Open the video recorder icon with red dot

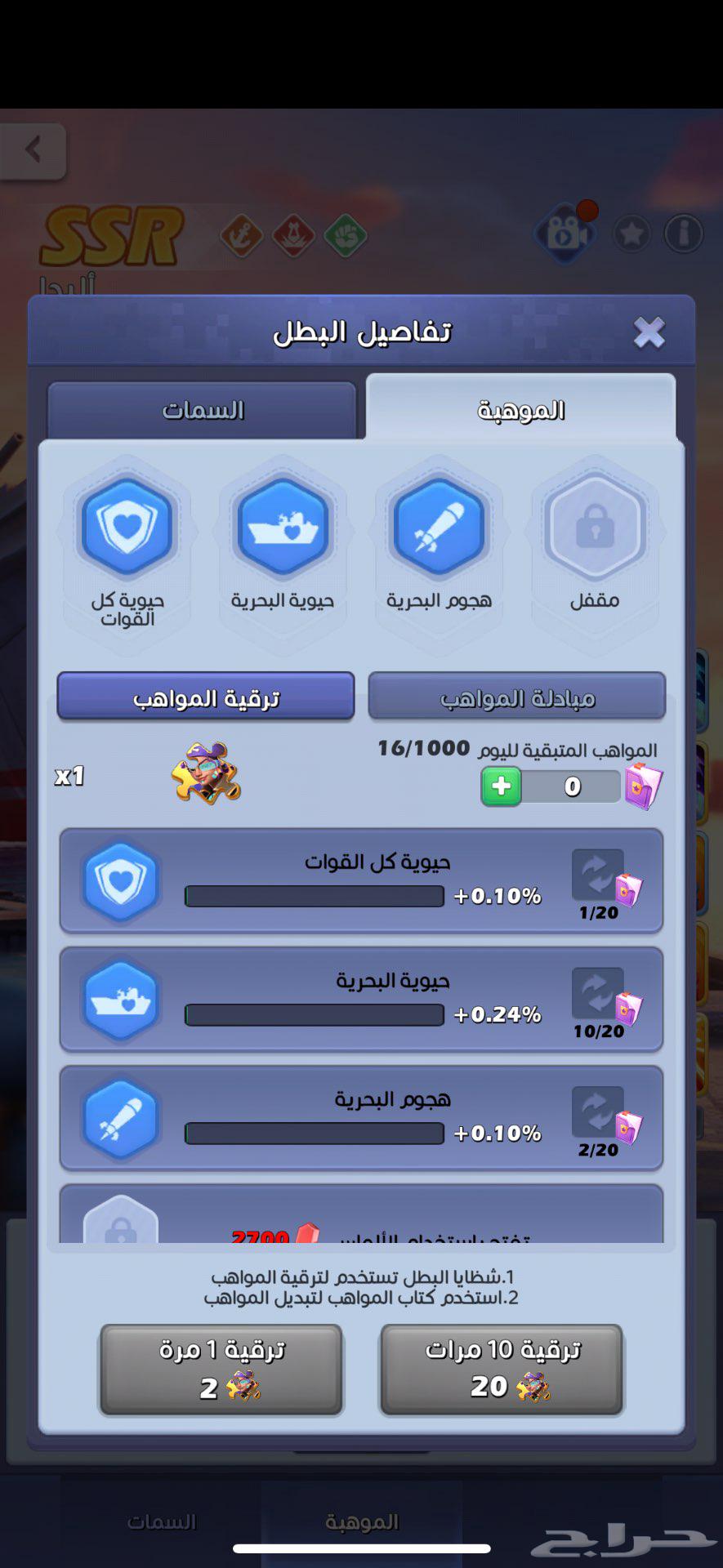(565, 234)
